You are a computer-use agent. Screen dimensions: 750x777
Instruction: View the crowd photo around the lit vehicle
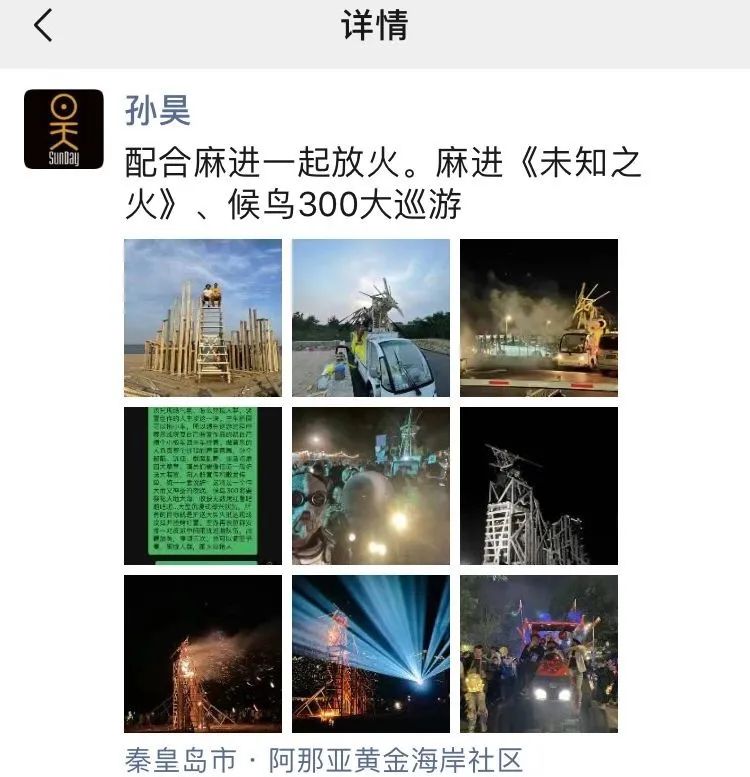tap(539, 654)
